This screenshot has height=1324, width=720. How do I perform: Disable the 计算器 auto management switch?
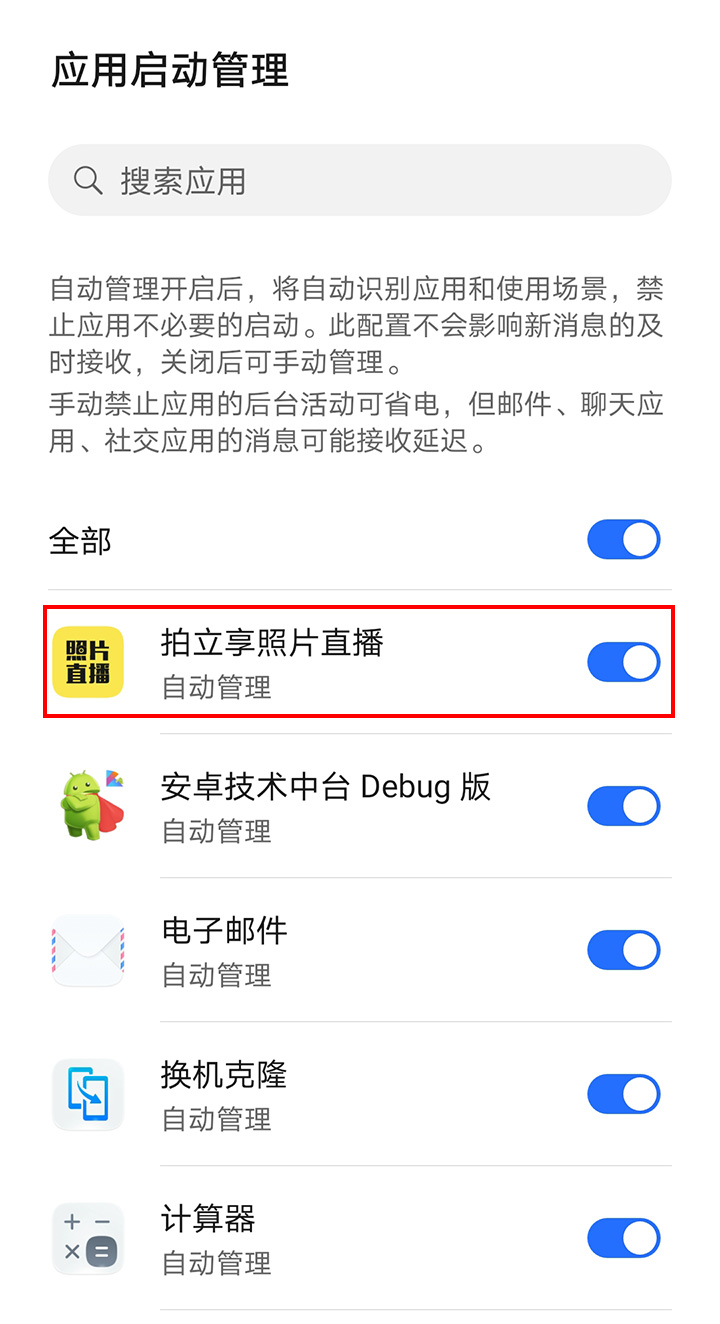(x=623, y=1238)
